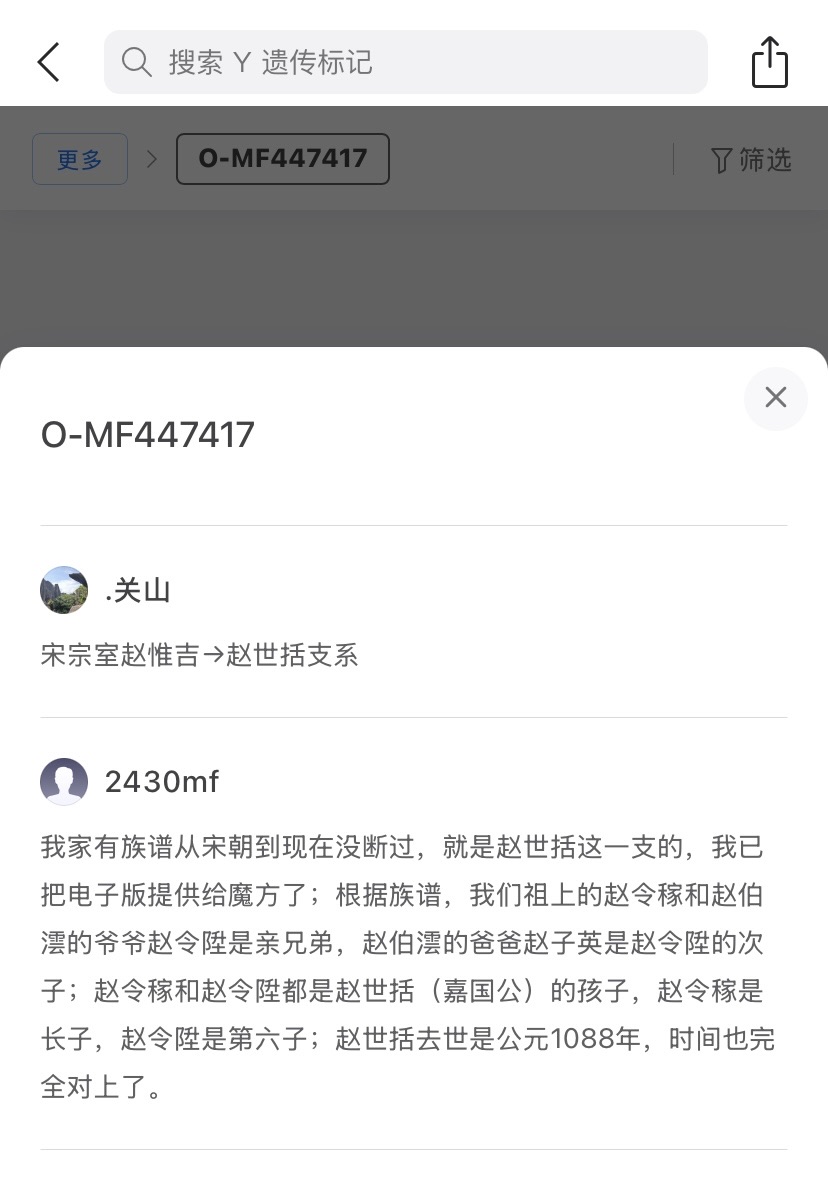Close the O-MF447417 comments sheet
The height and width of the screenshot is (1190, 828).
click(x=775, y=398)
